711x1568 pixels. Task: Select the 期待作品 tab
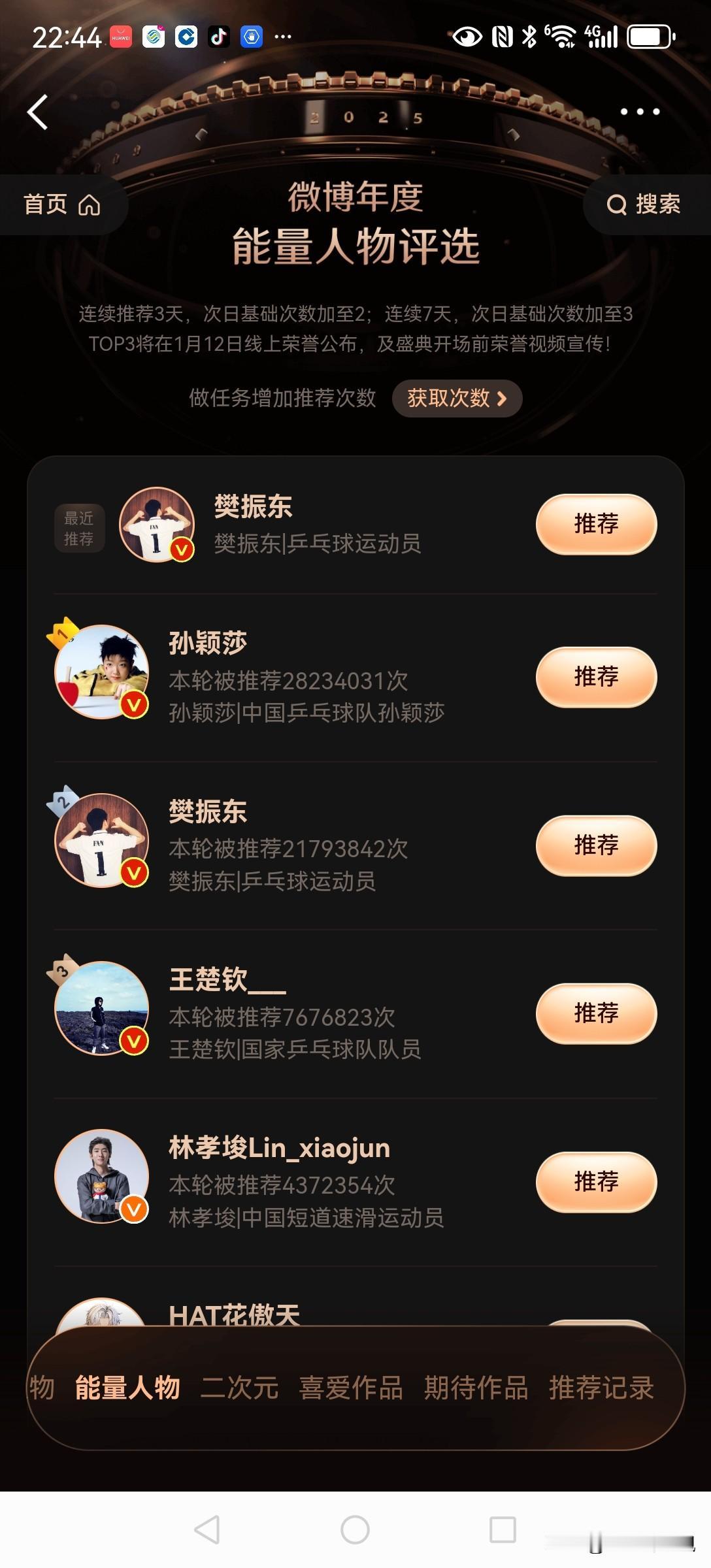(x=476, y=1388)
